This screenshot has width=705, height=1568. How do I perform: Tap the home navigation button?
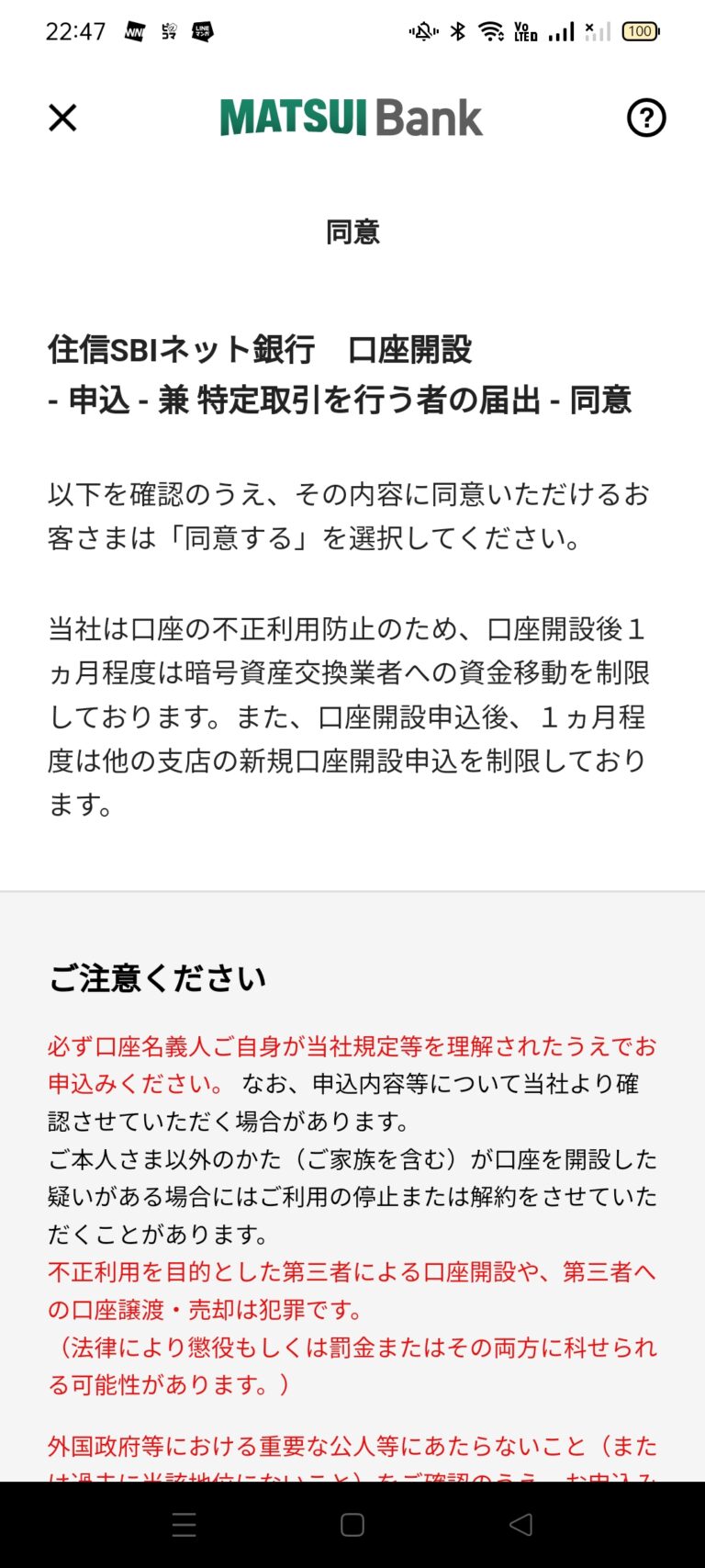(352, 1525)
